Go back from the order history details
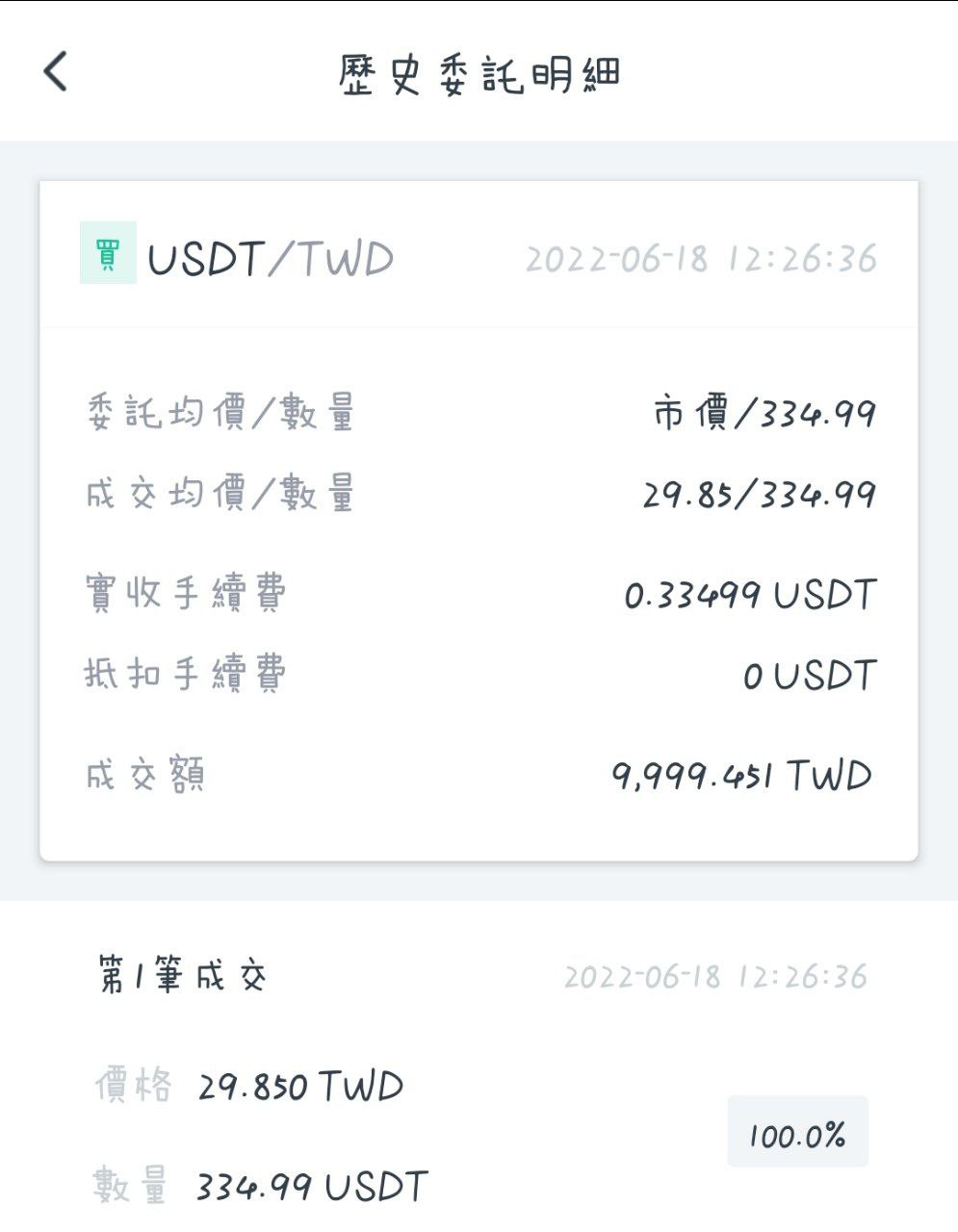The image size is (958, 1232). 56,71
